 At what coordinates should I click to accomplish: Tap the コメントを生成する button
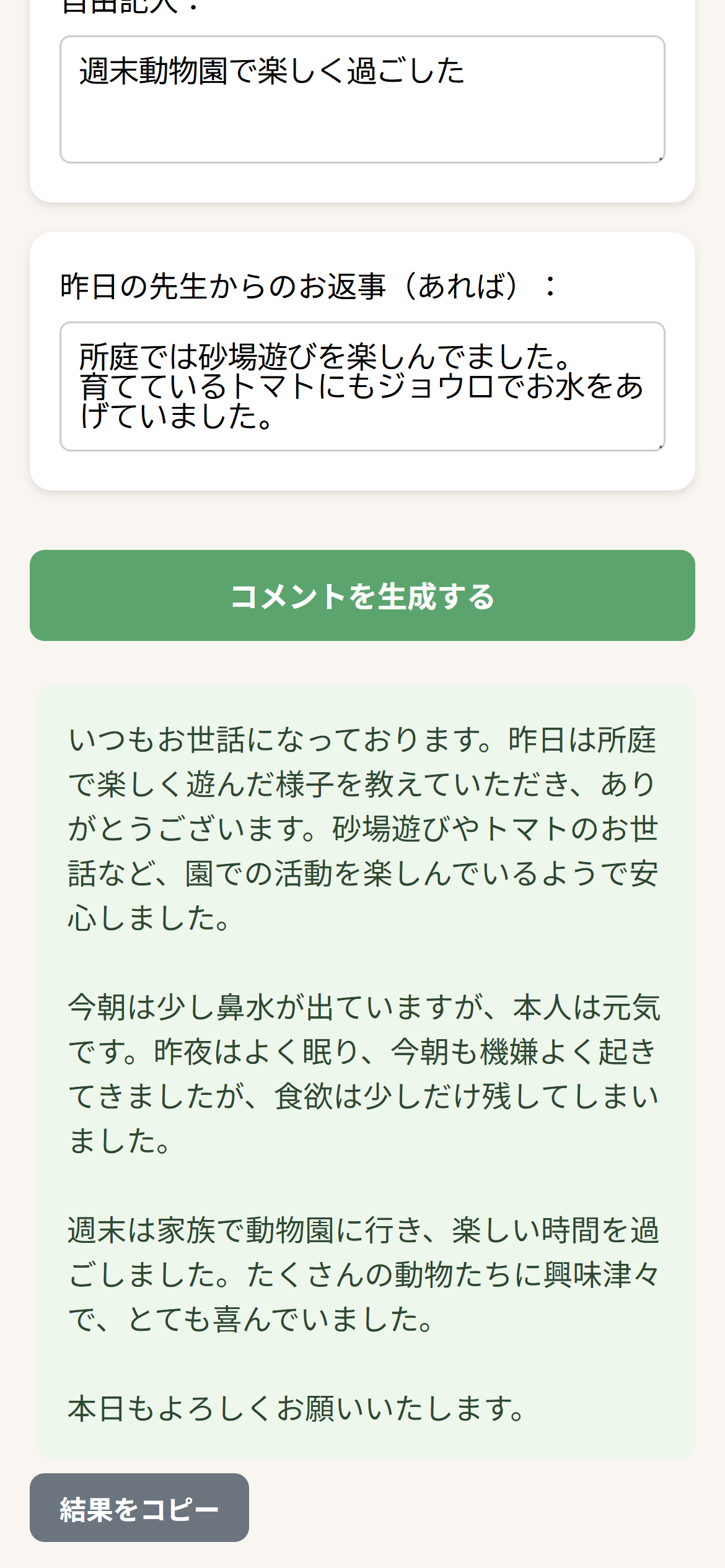pos(362,595)
